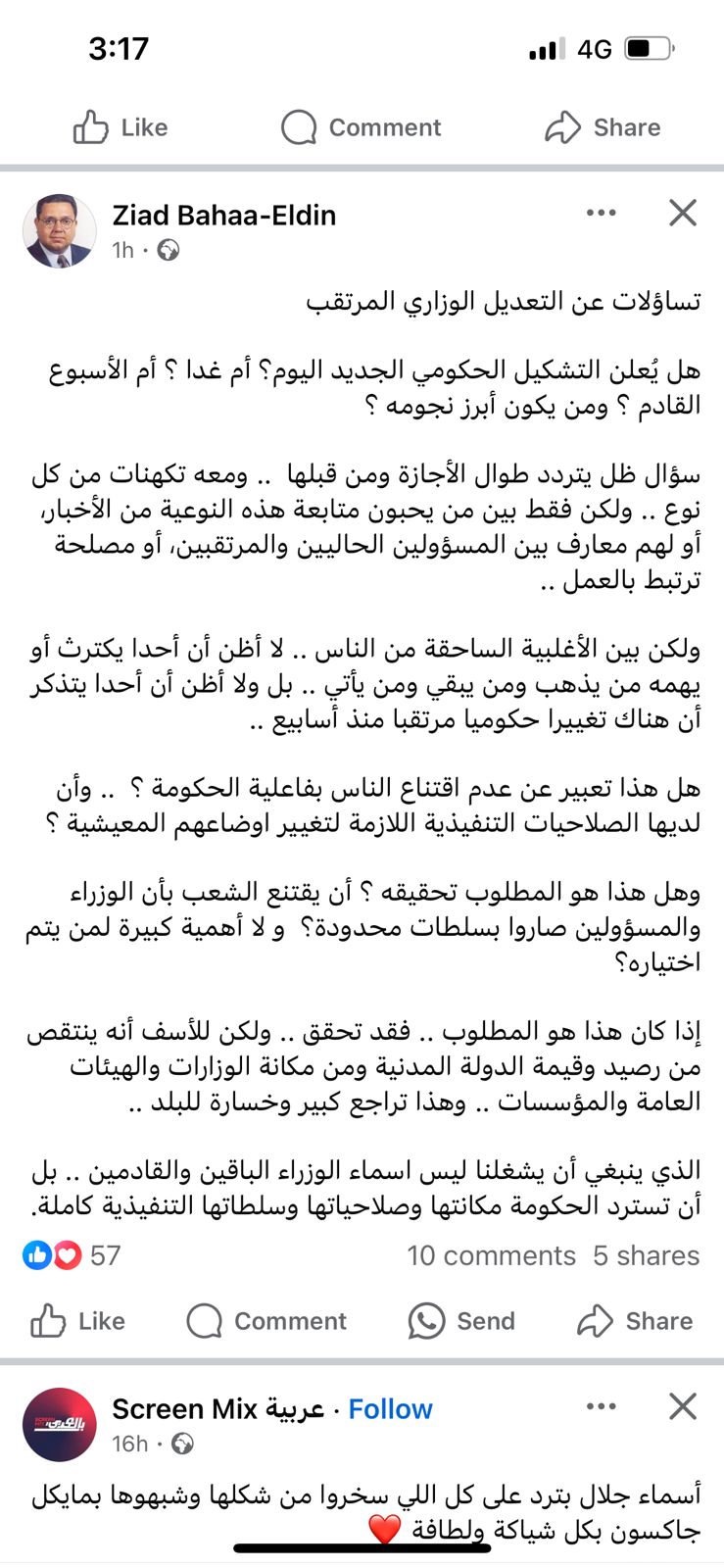Like Ziad Bahaa-Eldin's post
724x1568 pixels.
78,1321
